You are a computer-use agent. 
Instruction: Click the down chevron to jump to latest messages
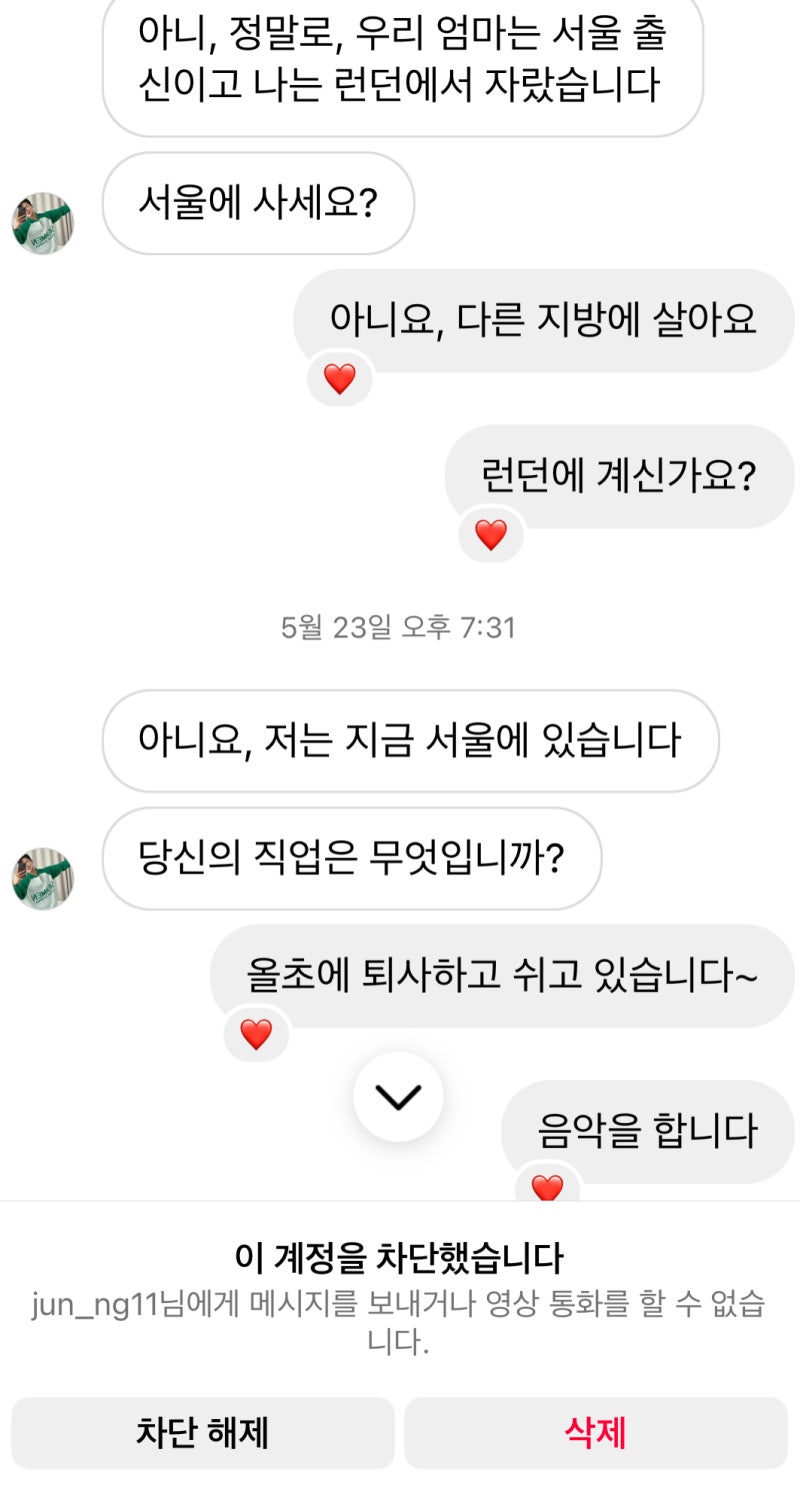pyautogui.click(x=399, y=1096)
